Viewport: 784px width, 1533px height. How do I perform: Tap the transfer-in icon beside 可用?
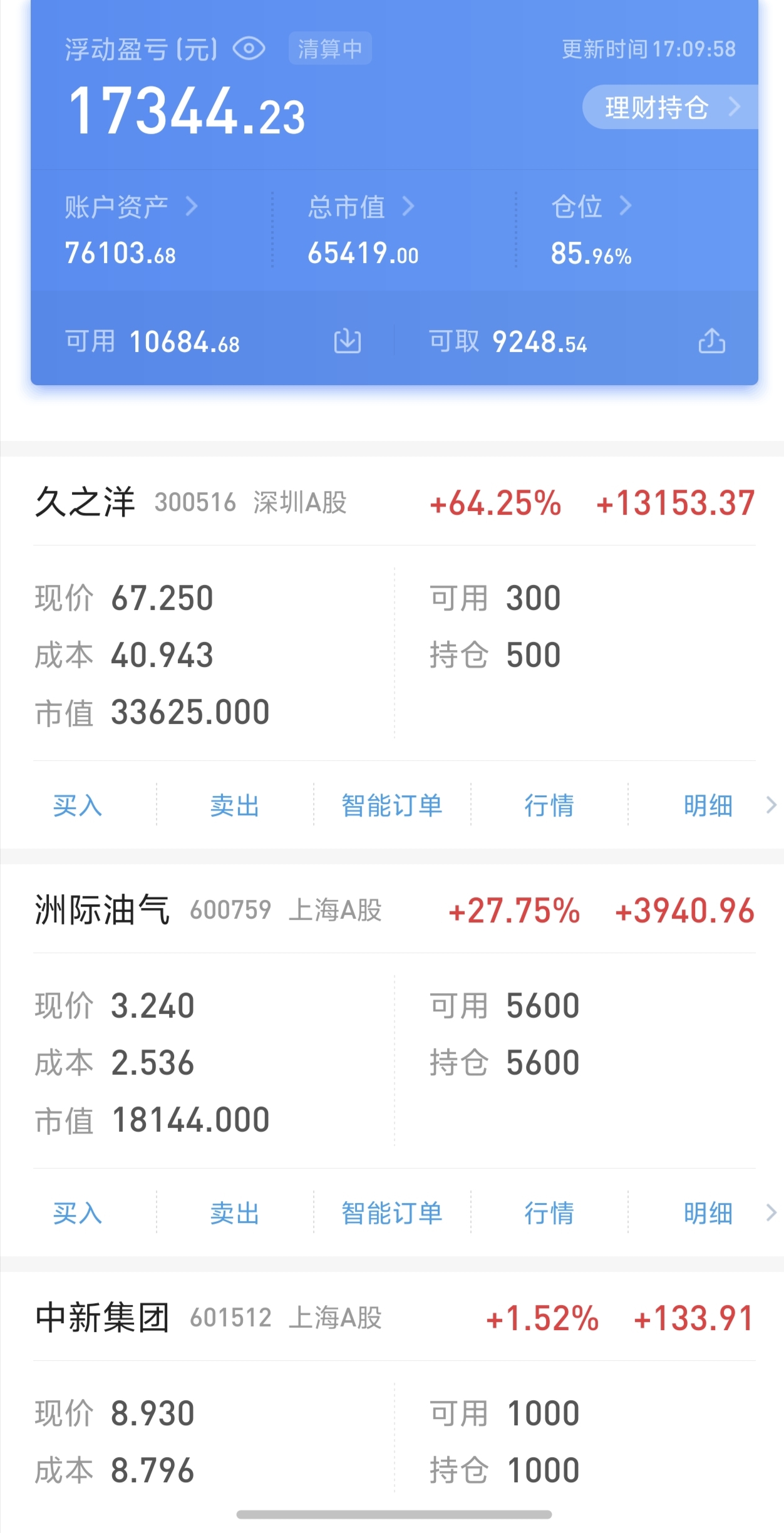(348, 342)
